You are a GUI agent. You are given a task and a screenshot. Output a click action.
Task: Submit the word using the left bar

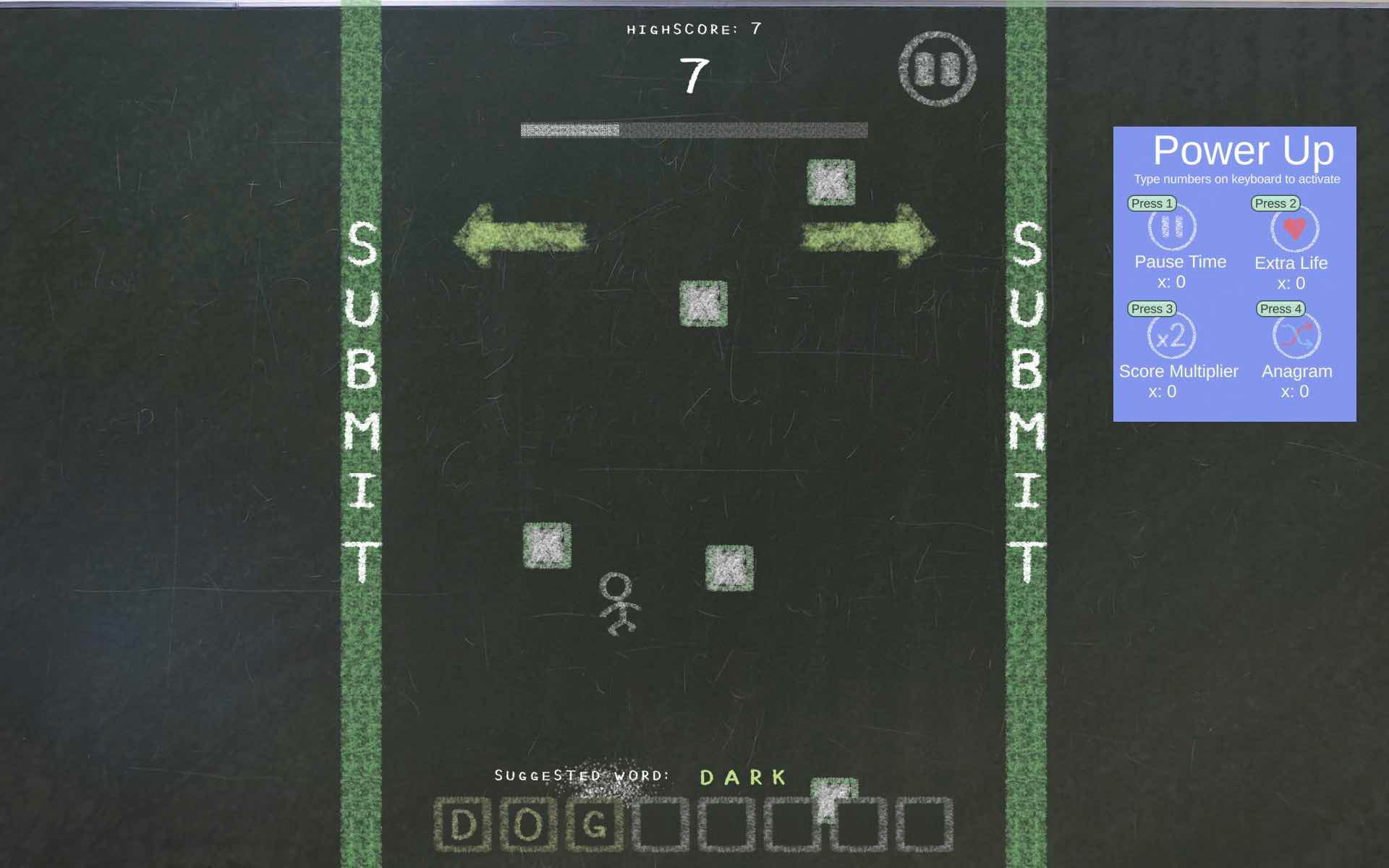coord(361,402)
